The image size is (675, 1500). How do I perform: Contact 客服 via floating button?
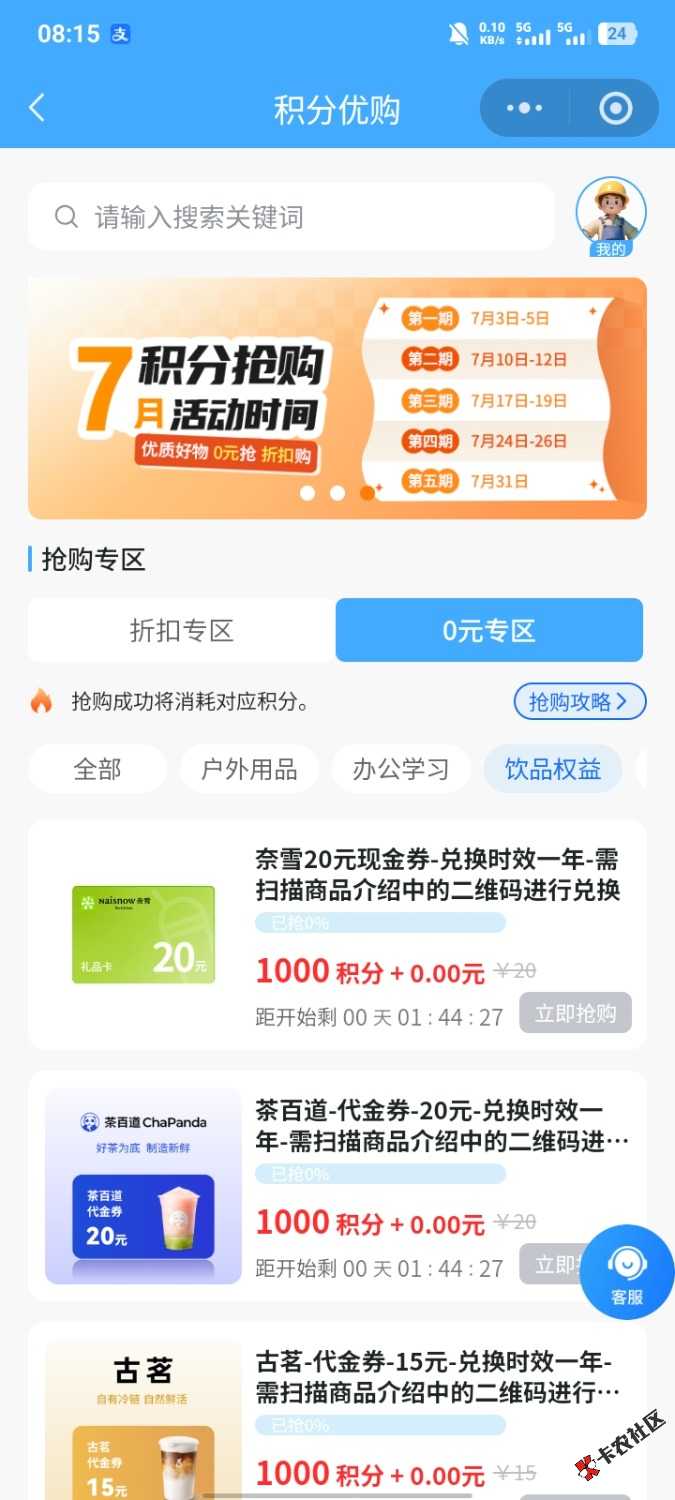pos(626,1272)
